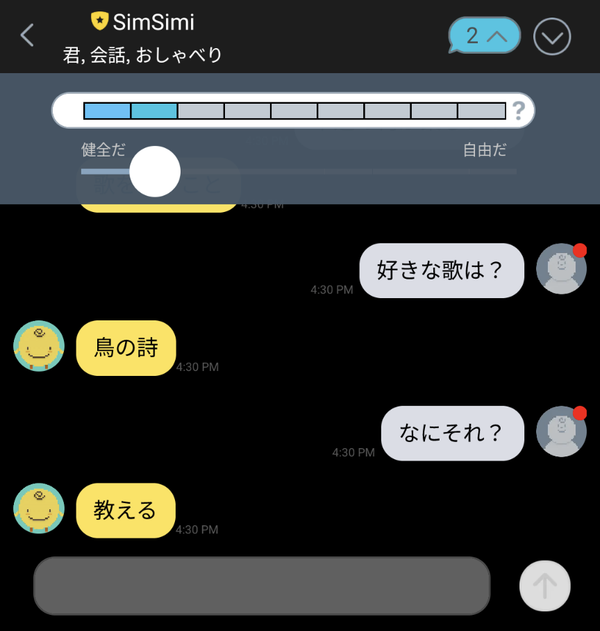Open the circled down-chevron menu
600x631 pixels.
(x=552, y=36)
